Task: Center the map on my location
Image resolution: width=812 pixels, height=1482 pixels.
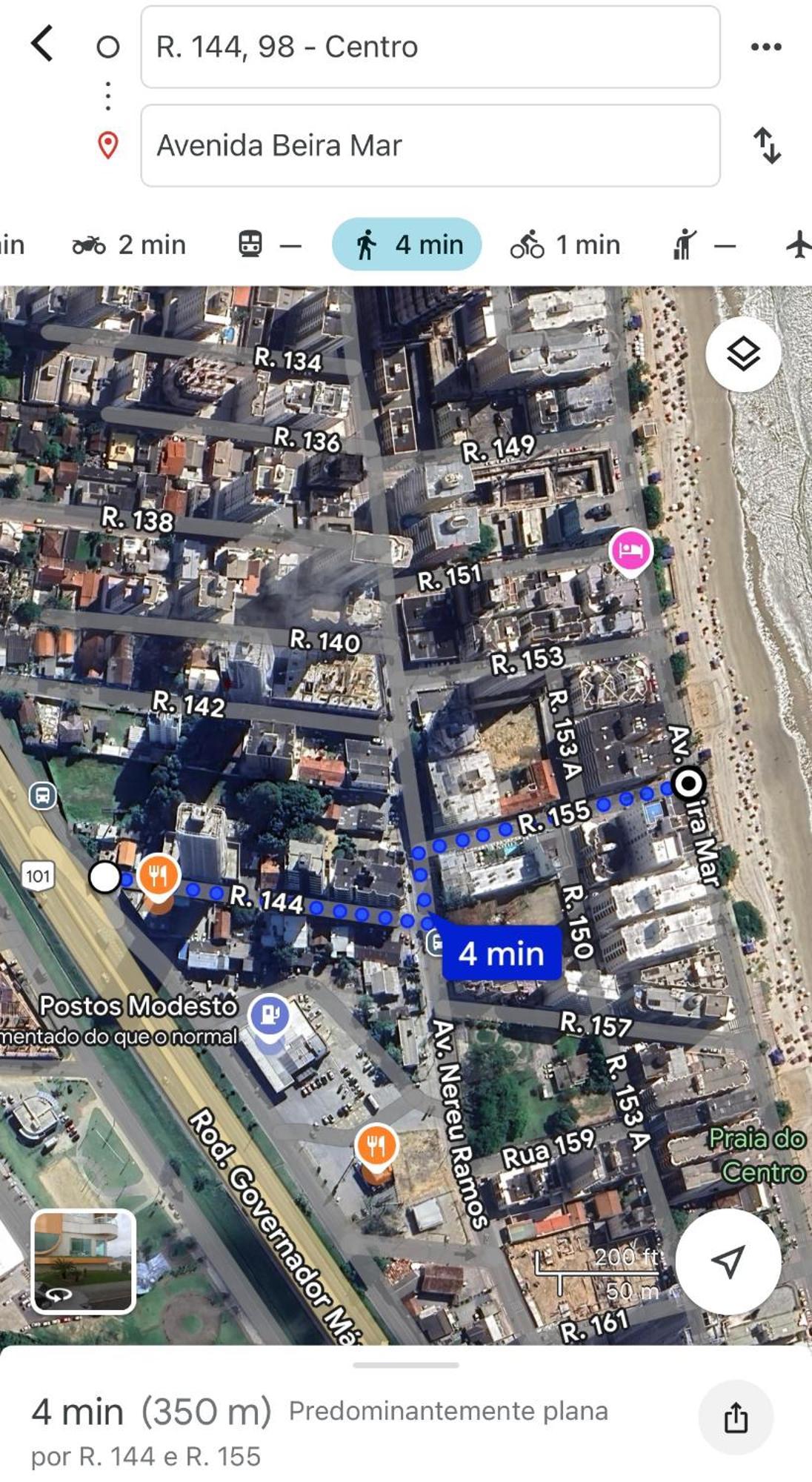Action: pos(728,1261)
